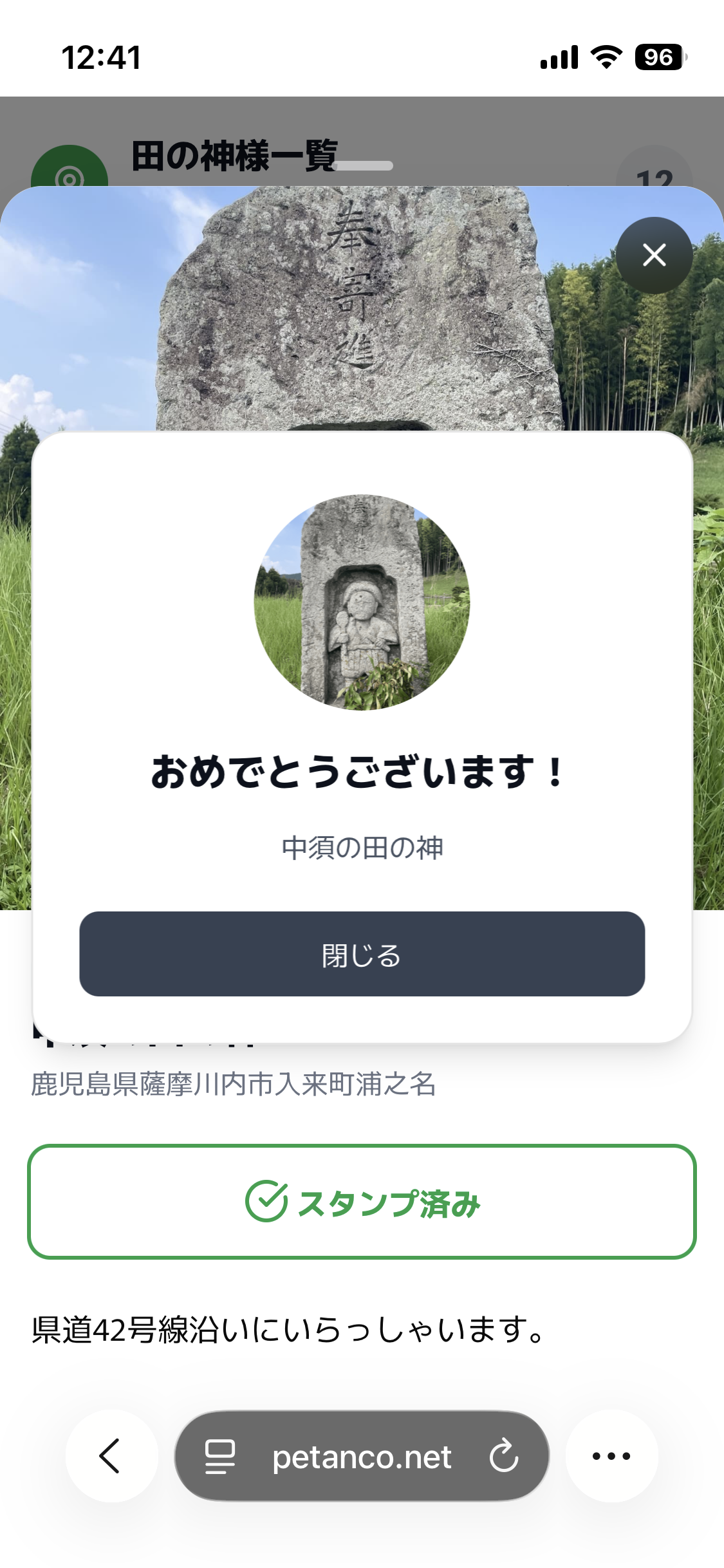The width and height of the screenshot is (724, 1568).
Task: Tap 閉じる to dismiss the congratulations dialog
Action: click(362, 954)
